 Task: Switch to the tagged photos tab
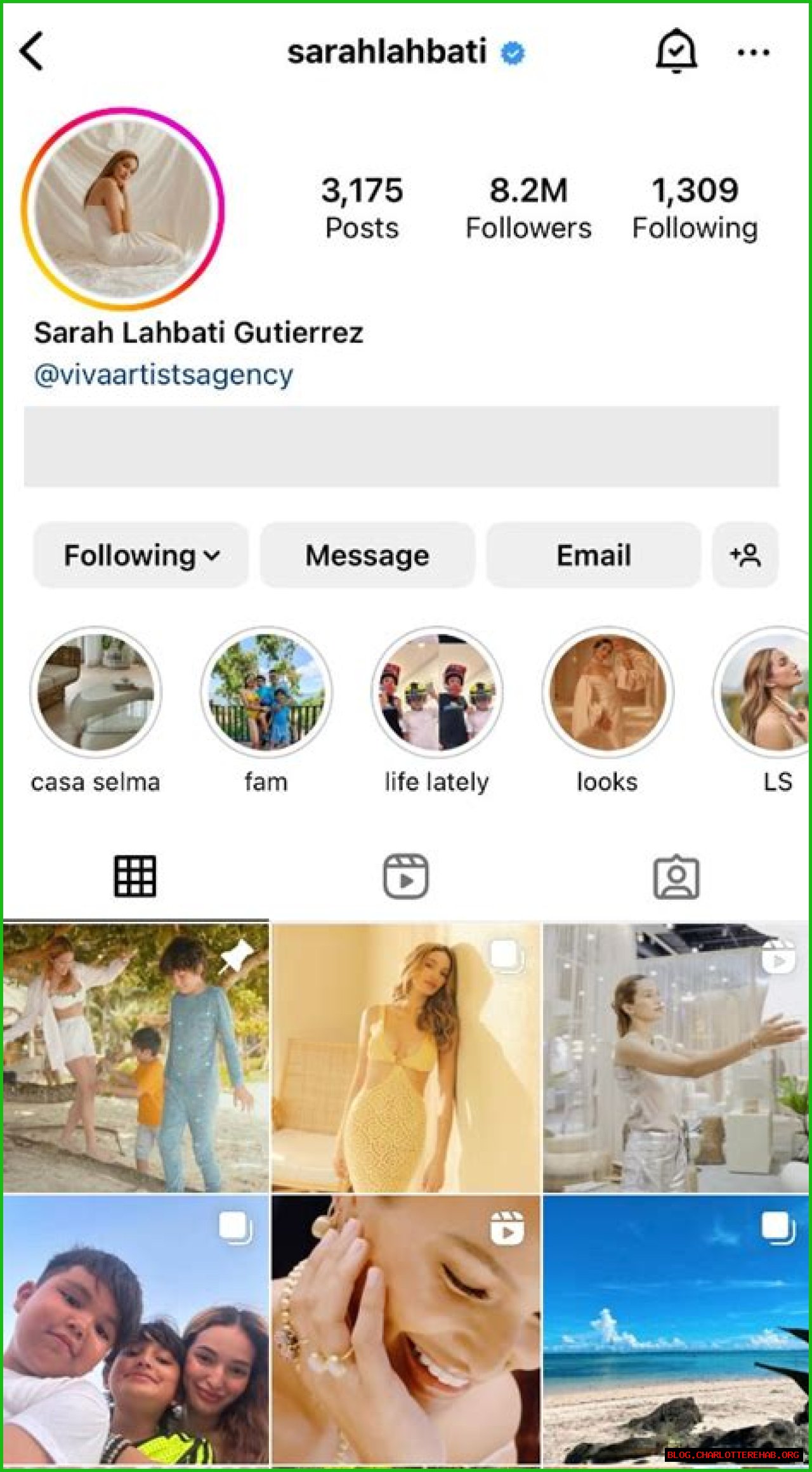(x=676, y=877)
